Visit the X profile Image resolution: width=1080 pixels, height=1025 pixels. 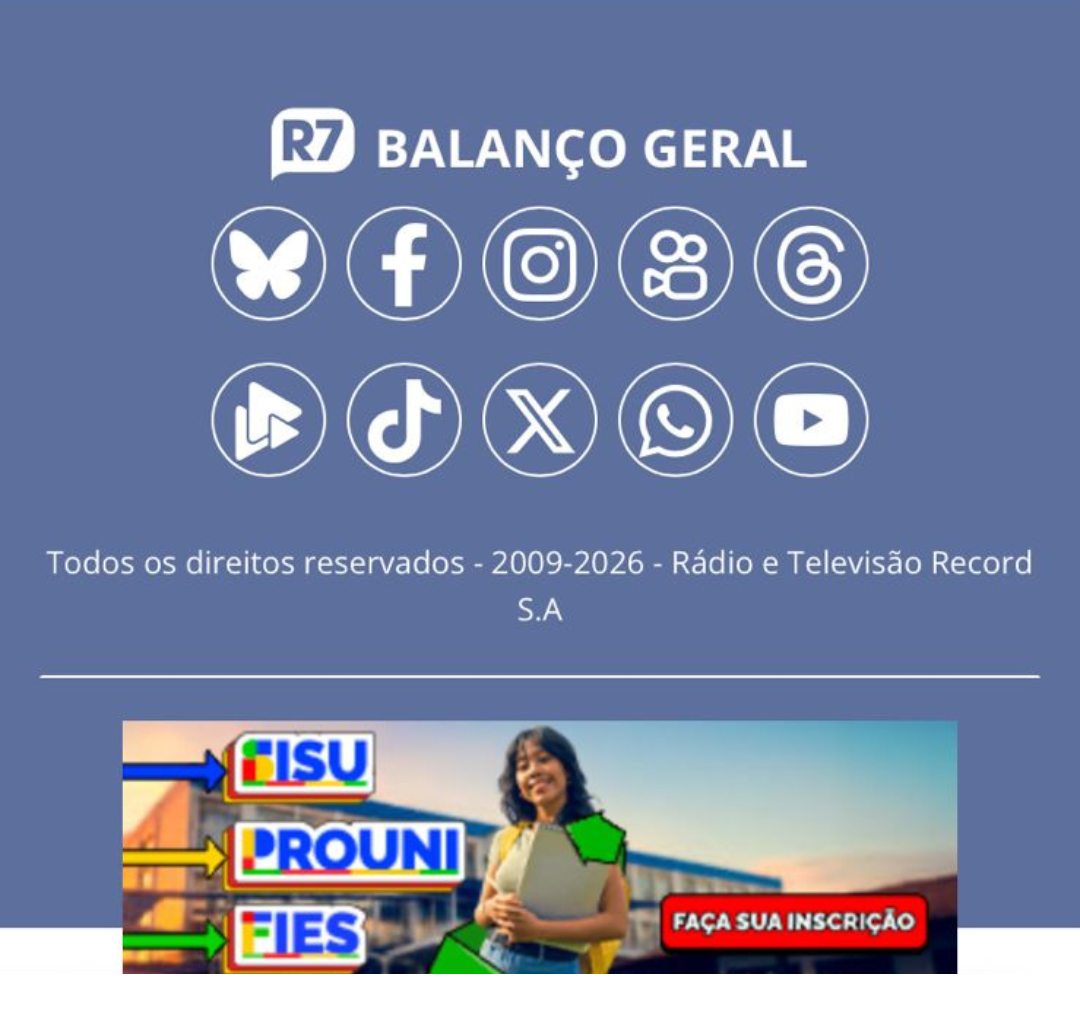(x=540, y=420)
